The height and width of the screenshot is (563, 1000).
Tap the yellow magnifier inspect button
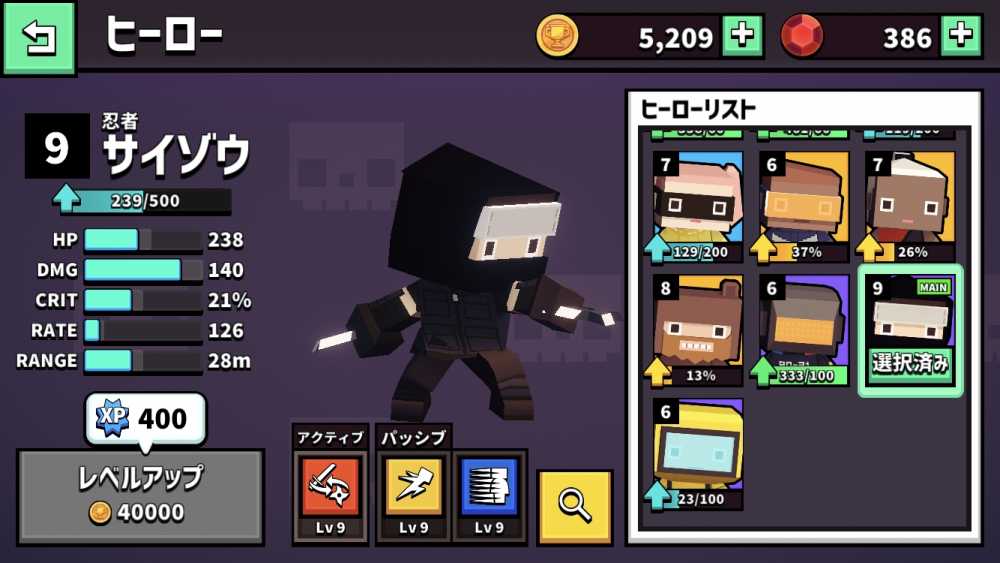(x=575, y=506)
